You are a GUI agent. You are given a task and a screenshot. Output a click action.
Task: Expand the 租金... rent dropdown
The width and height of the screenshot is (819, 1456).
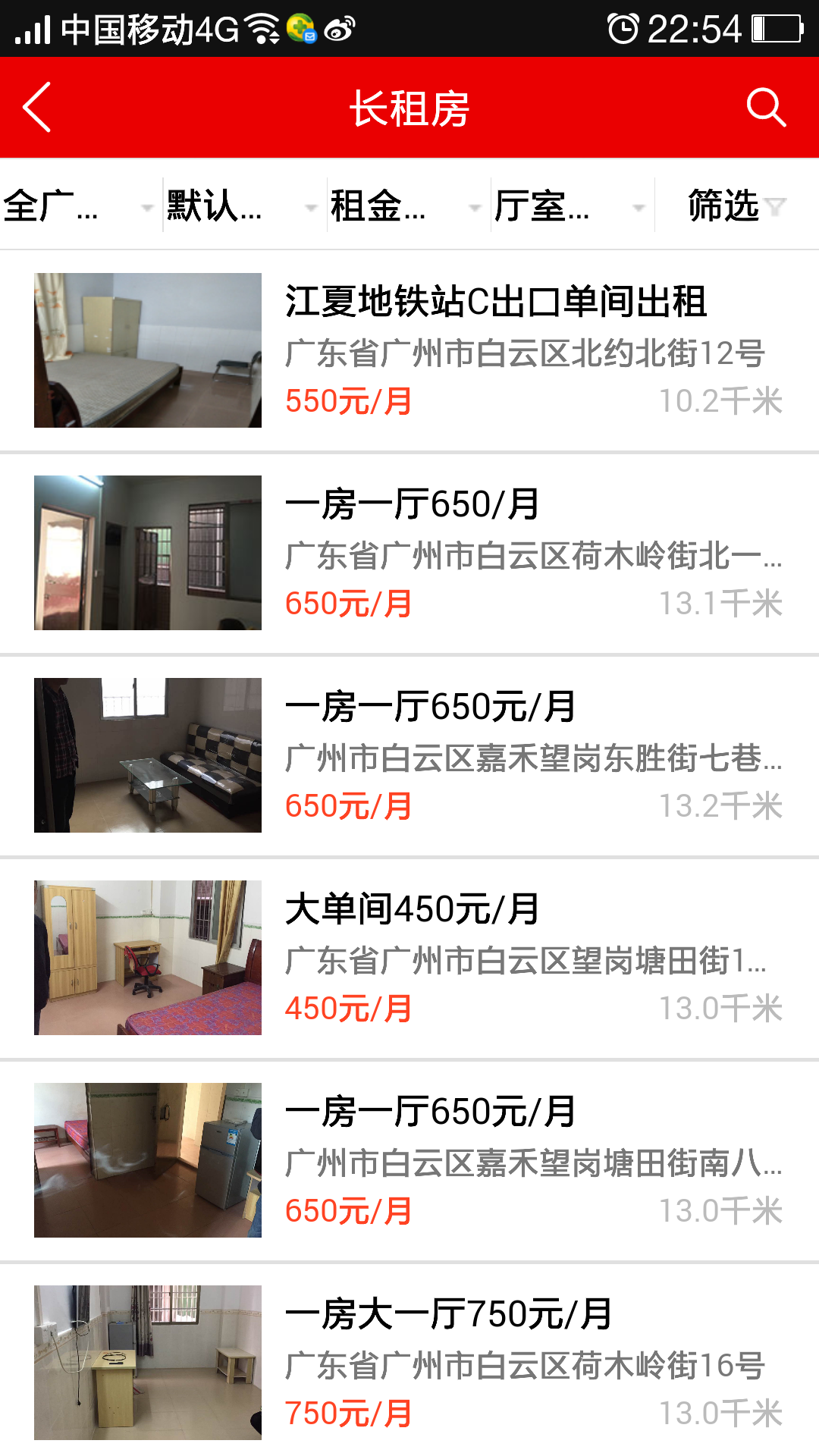(406, 206)
